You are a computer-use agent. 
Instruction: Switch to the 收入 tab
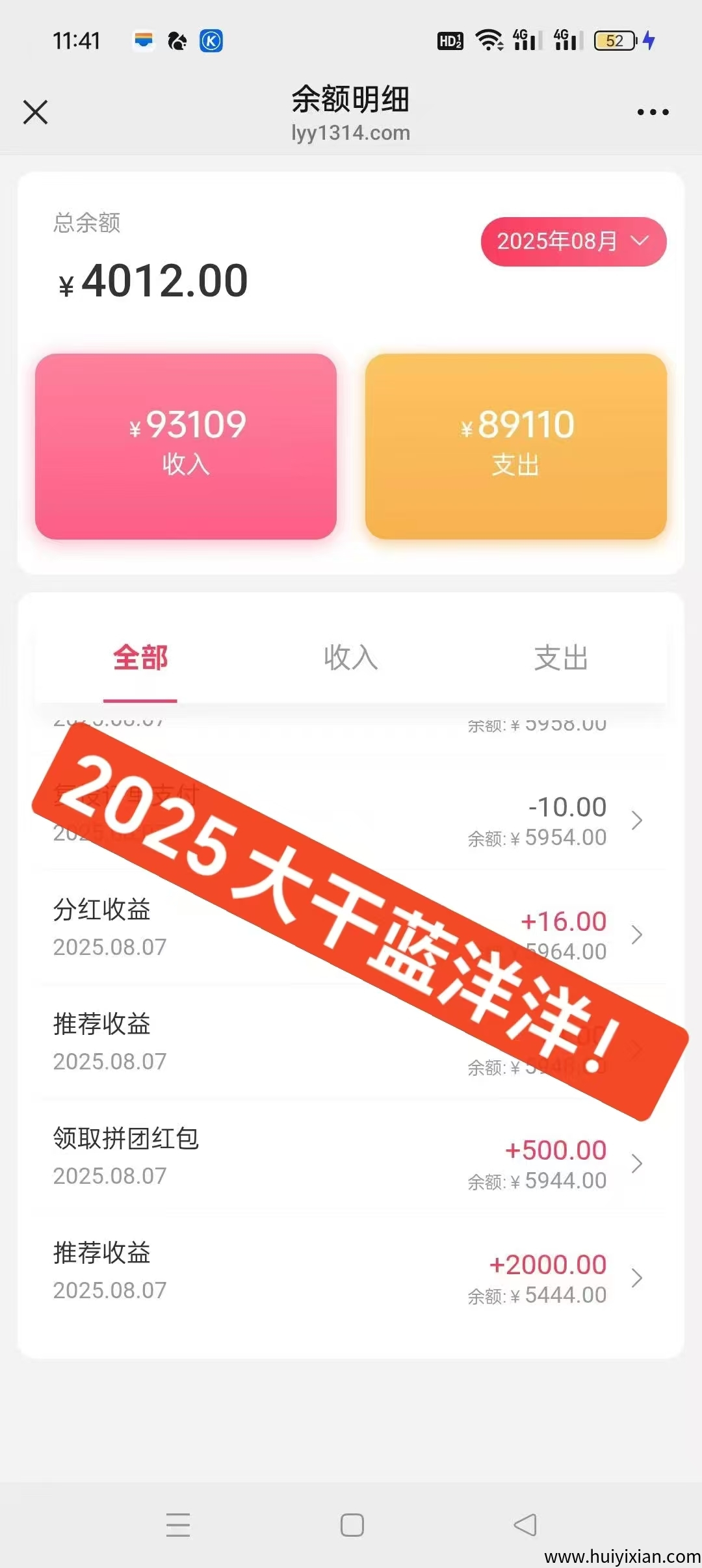351,658
